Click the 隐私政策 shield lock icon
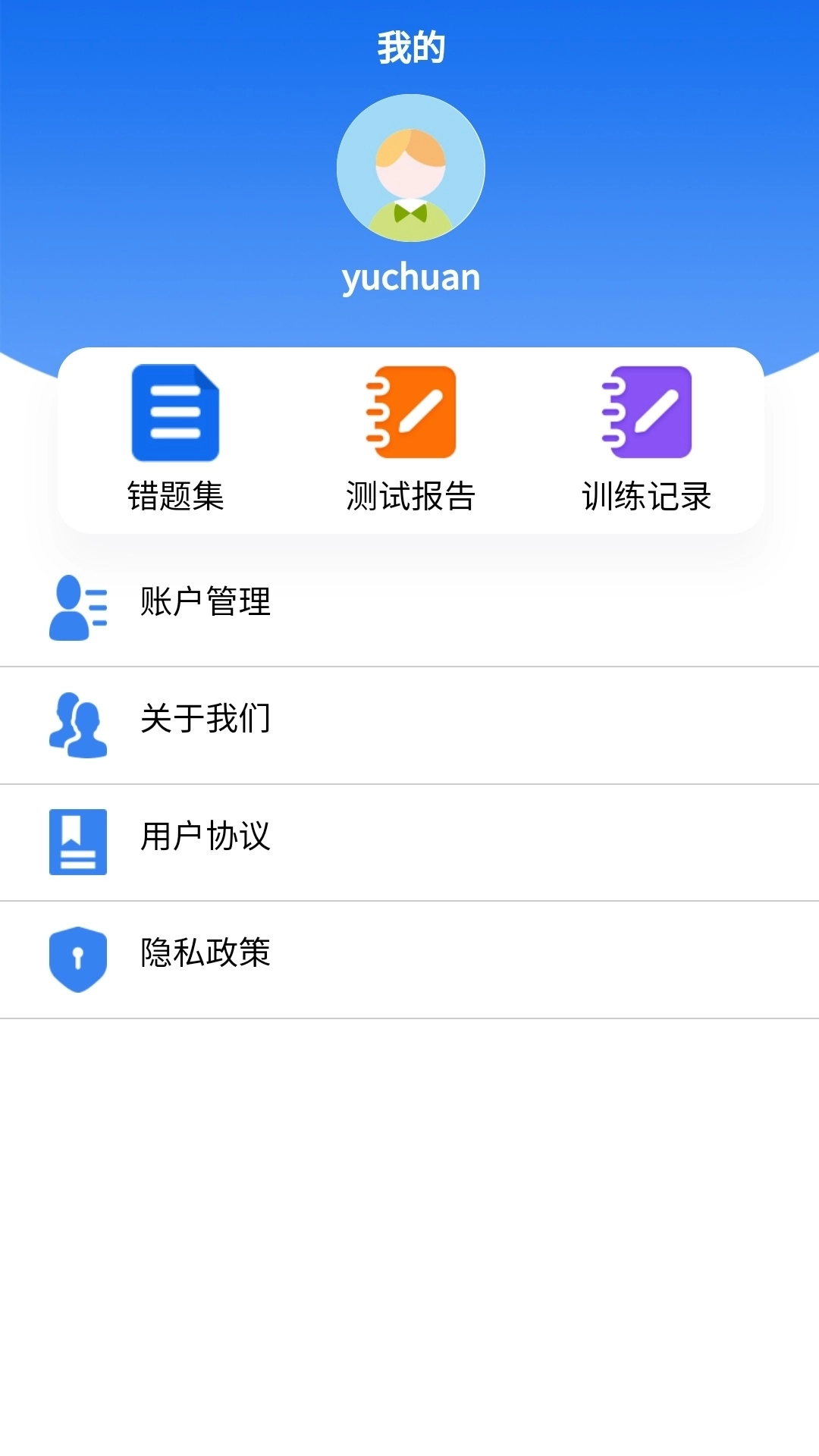This screenshot has width=819, height=1456. (77, 958)
